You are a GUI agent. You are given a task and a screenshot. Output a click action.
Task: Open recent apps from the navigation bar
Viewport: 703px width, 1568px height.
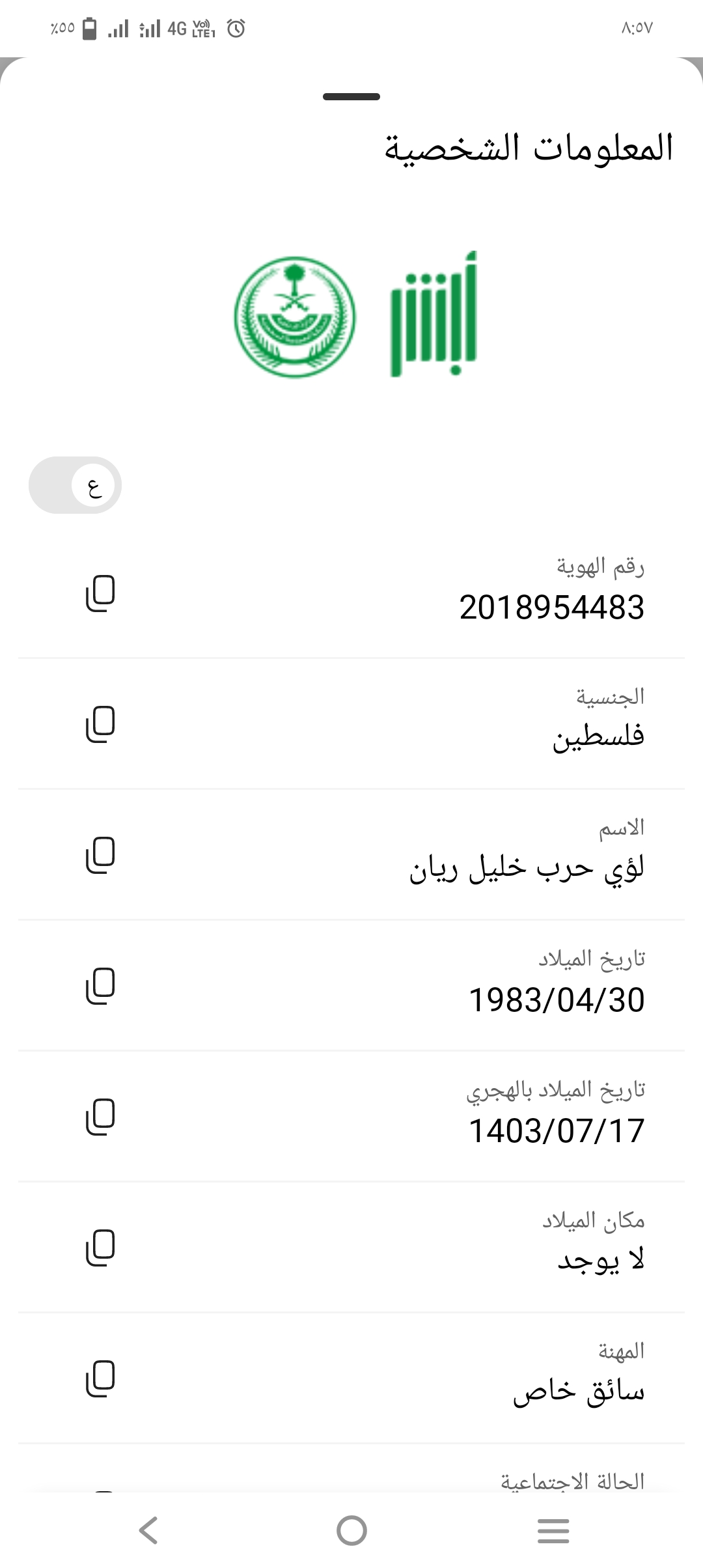[553, 1530]
